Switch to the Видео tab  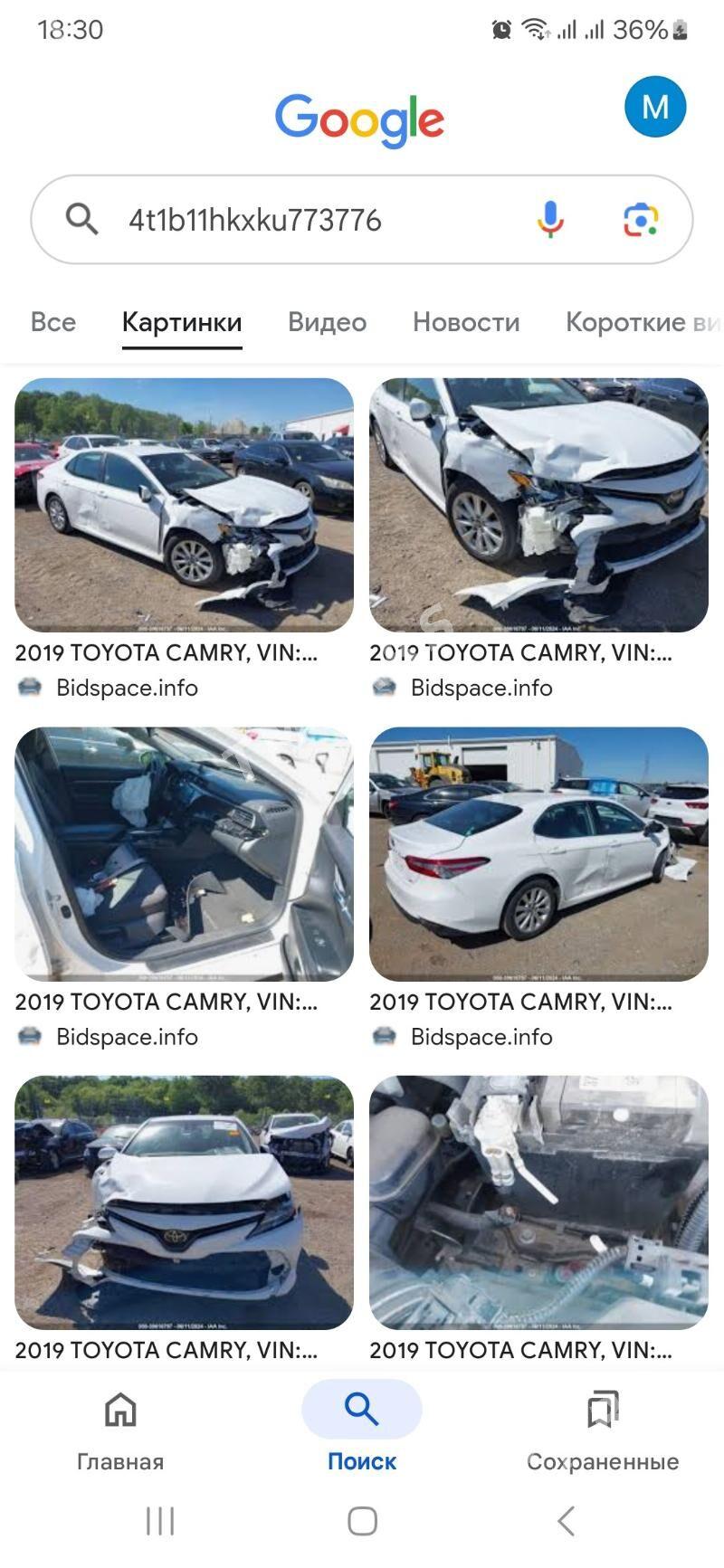point(327,322)
